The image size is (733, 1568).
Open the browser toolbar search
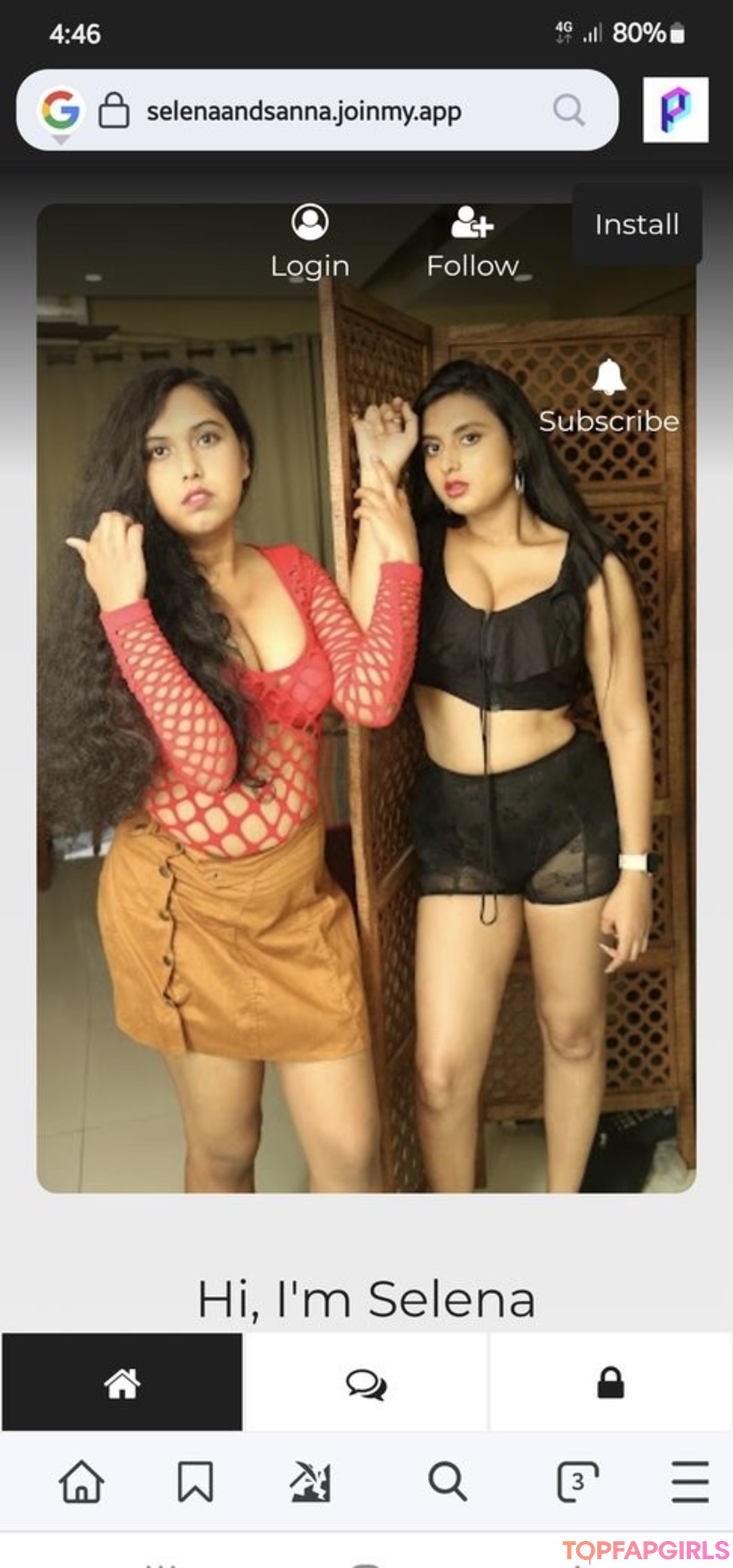(447, 1481)
